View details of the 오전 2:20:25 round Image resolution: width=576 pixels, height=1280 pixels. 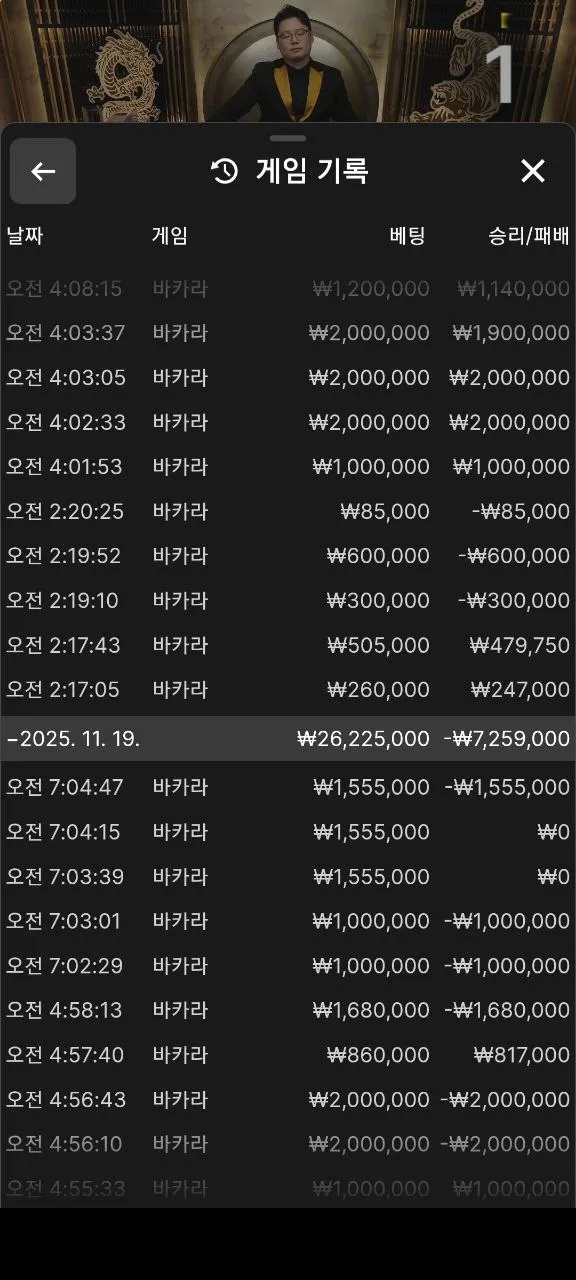click(x=288, y=512)
